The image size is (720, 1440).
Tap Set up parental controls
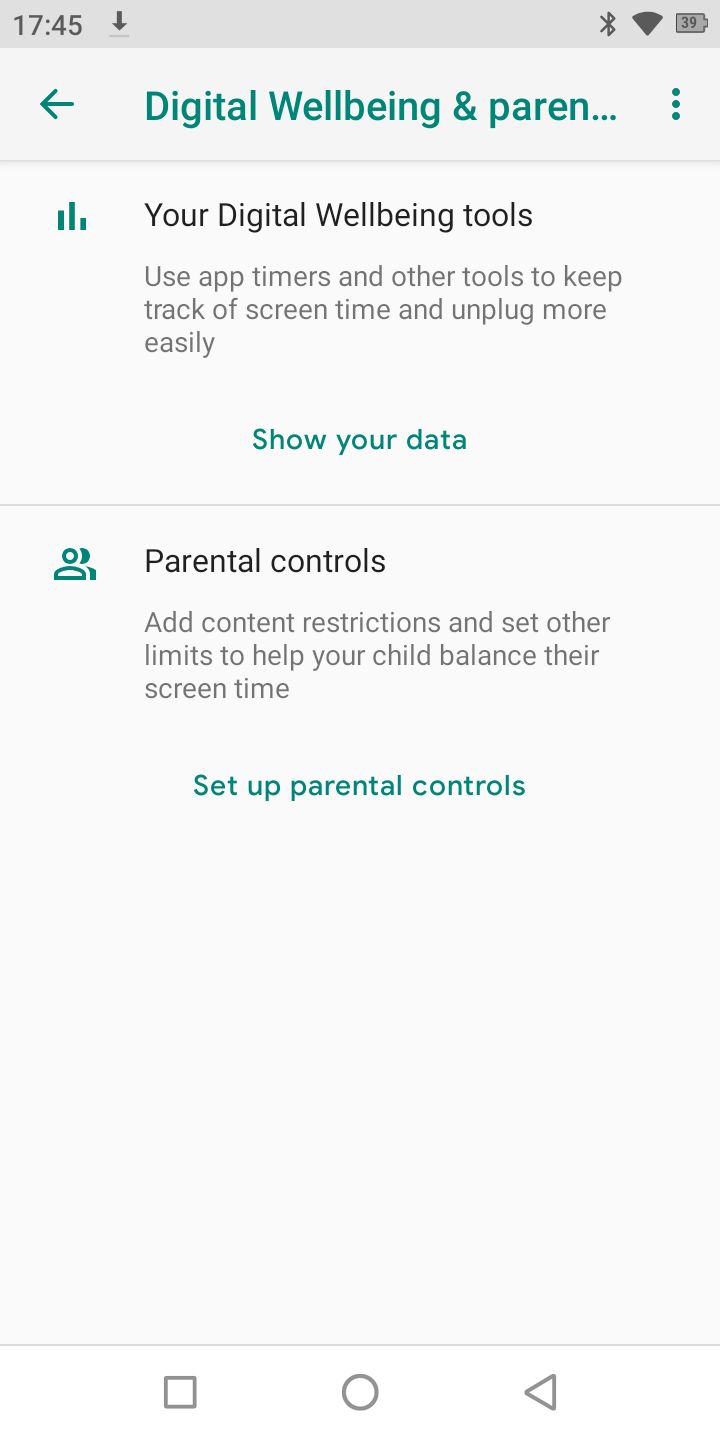tap(359, 786)
